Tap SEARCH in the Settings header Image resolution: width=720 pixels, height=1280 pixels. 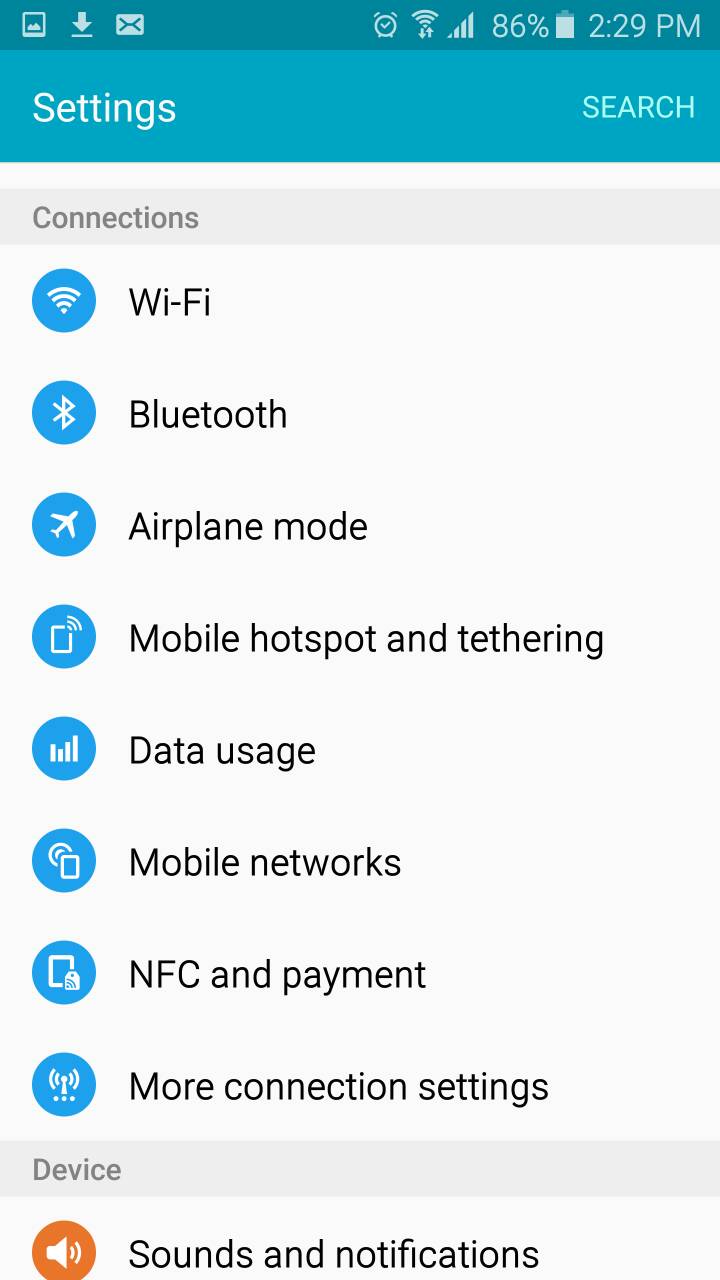point(638,107)
